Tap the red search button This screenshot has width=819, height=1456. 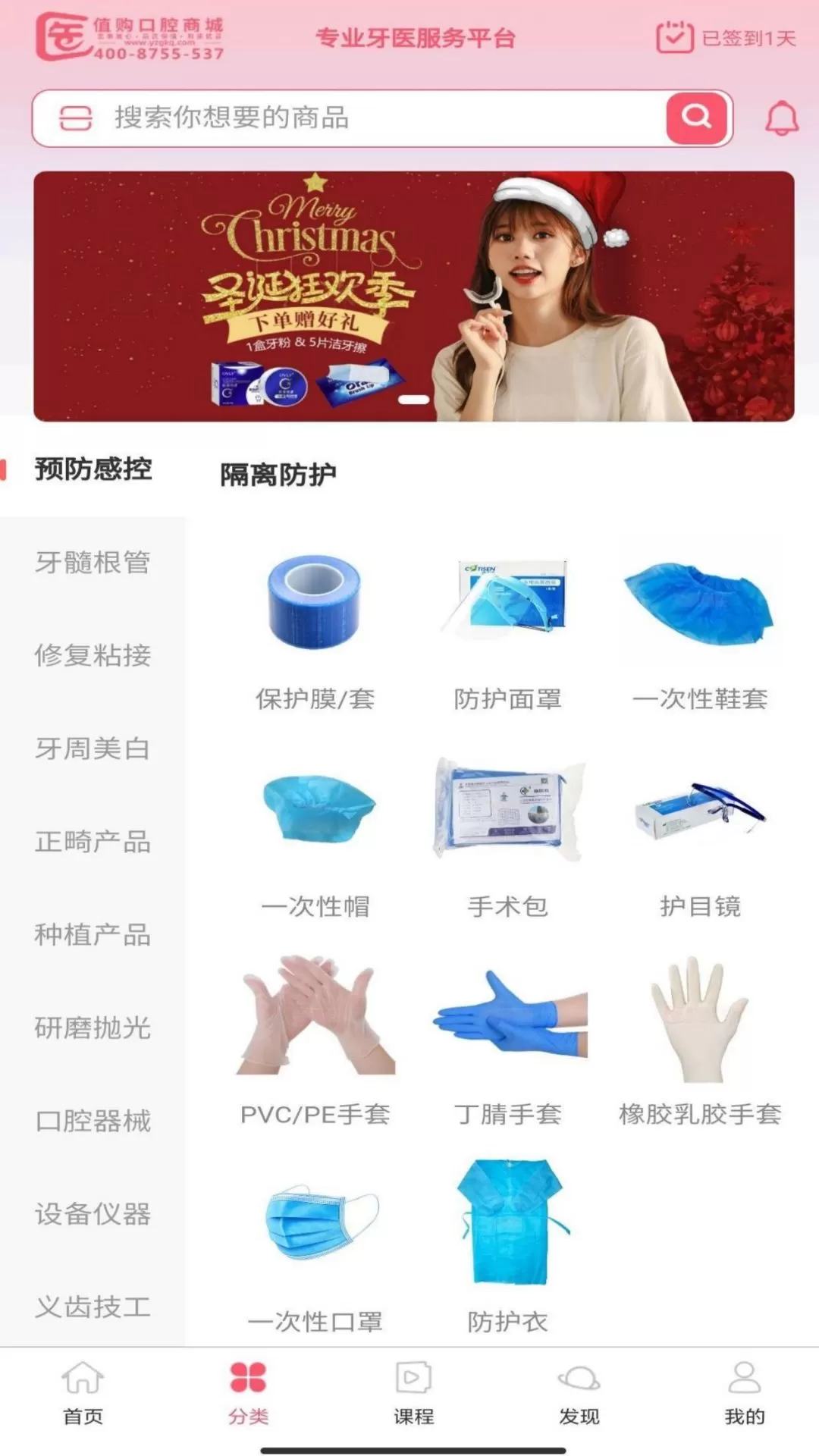[696, 118]
